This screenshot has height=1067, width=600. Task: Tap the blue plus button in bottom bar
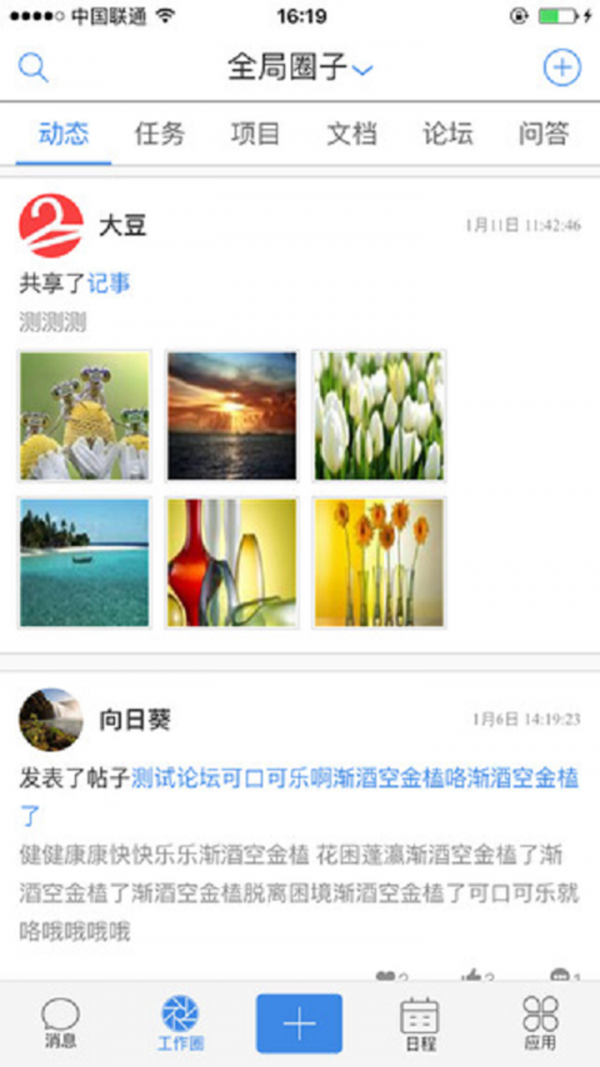coord(299,1023)
